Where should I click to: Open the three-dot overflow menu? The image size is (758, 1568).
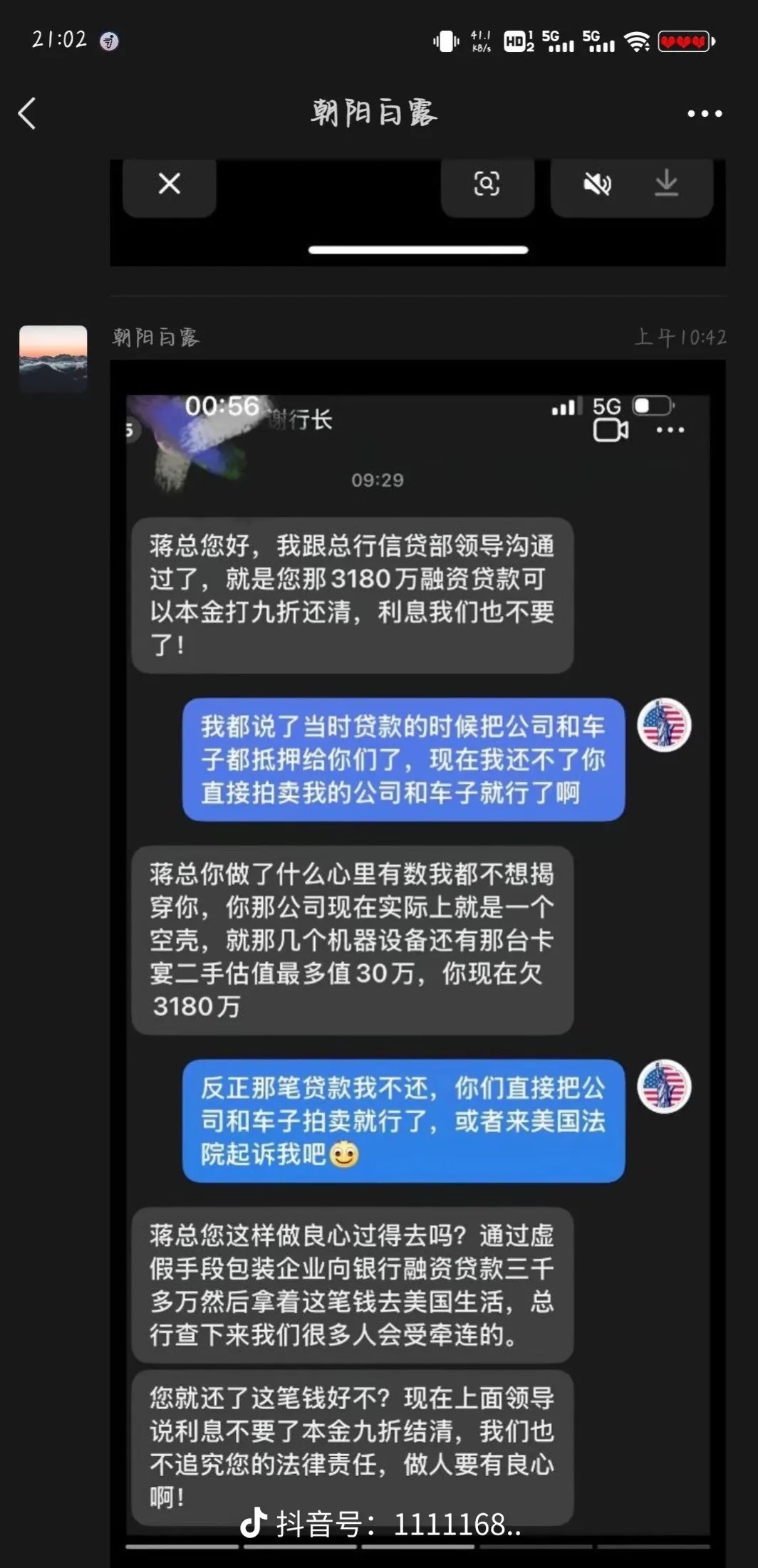coord(704,113)
